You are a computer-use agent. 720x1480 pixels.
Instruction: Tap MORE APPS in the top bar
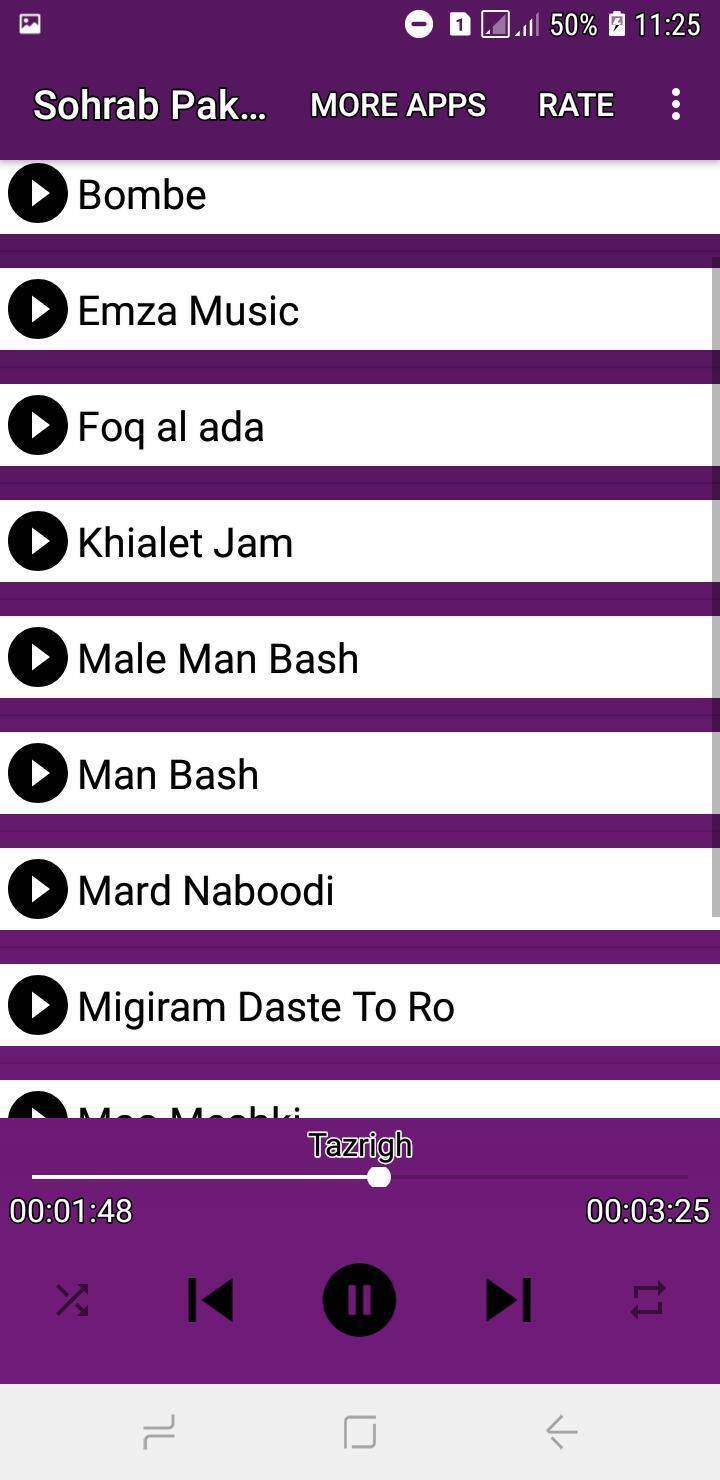tap(398, 105)
